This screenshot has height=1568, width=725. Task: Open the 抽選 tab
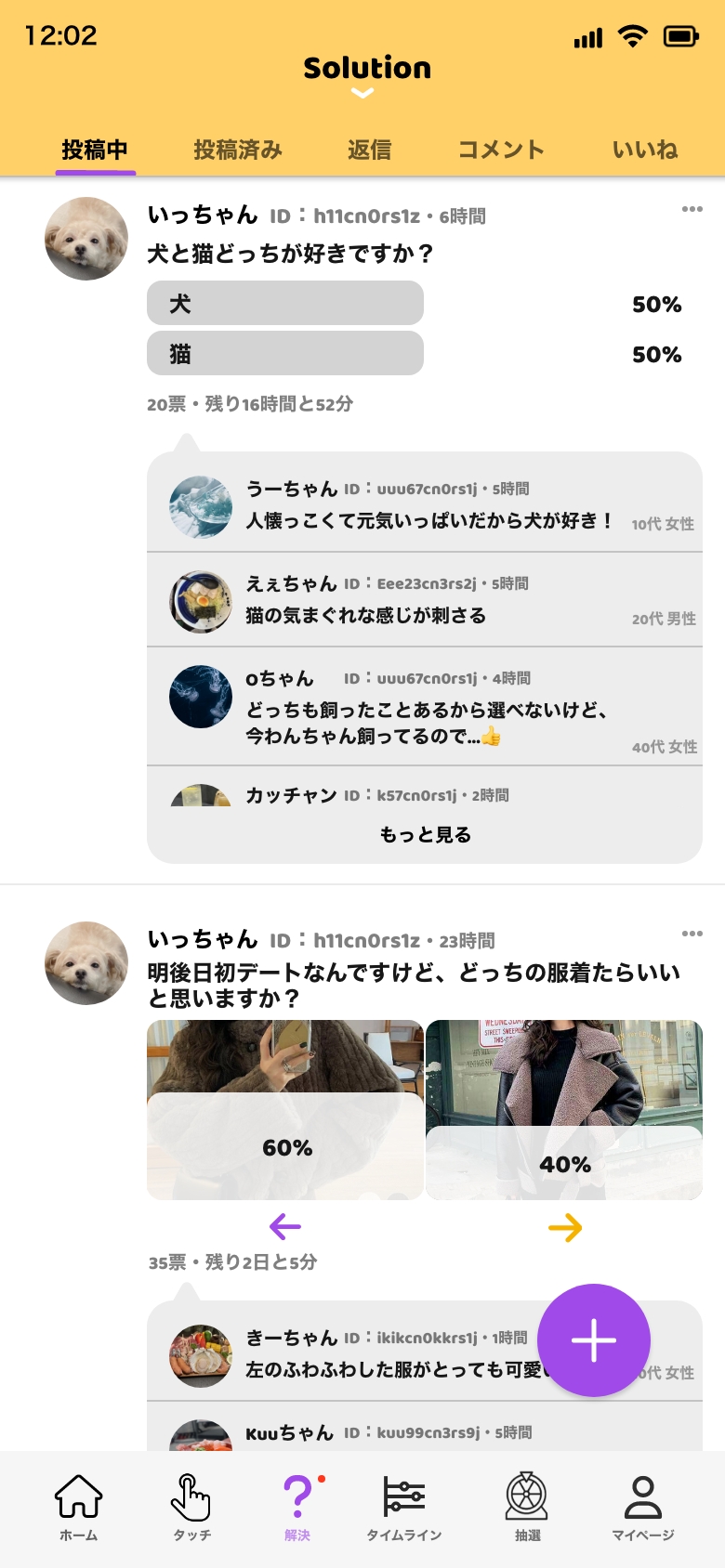(x=527, y=1507)
